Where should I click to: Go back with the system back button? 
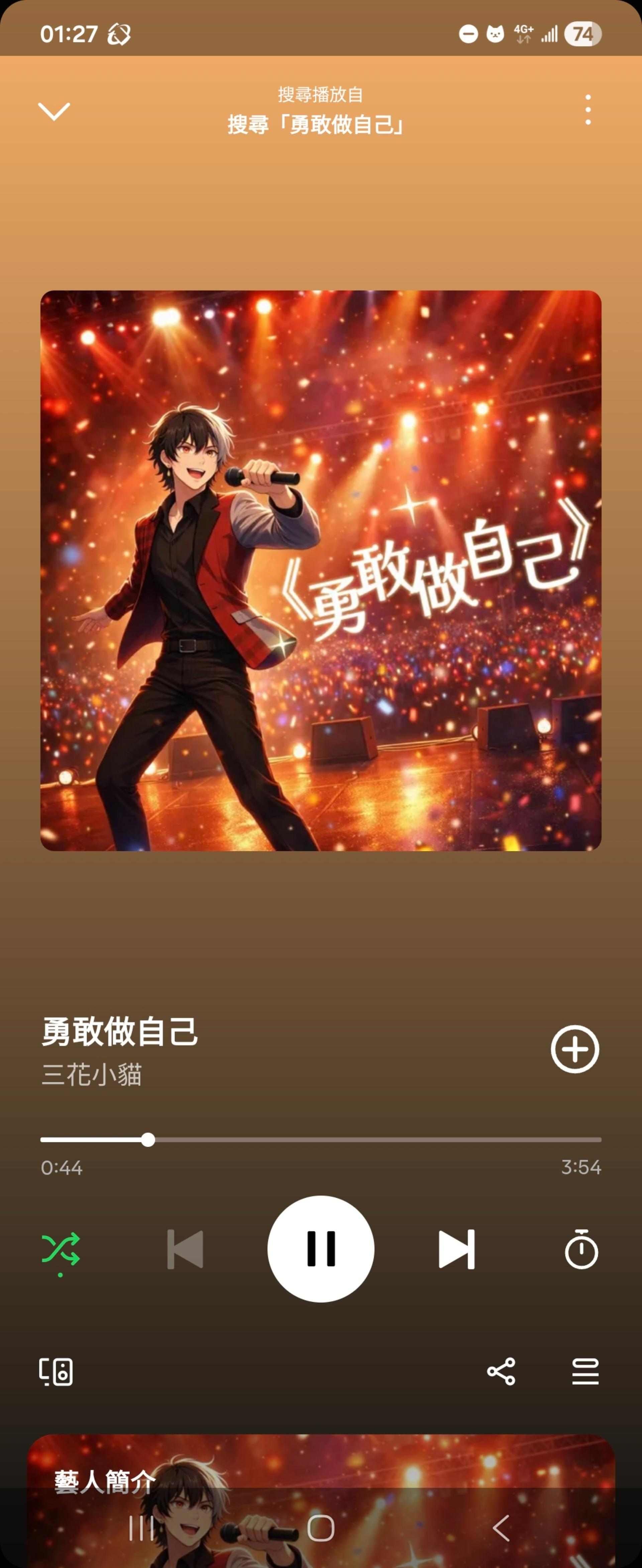click(x=501, y=1528)
